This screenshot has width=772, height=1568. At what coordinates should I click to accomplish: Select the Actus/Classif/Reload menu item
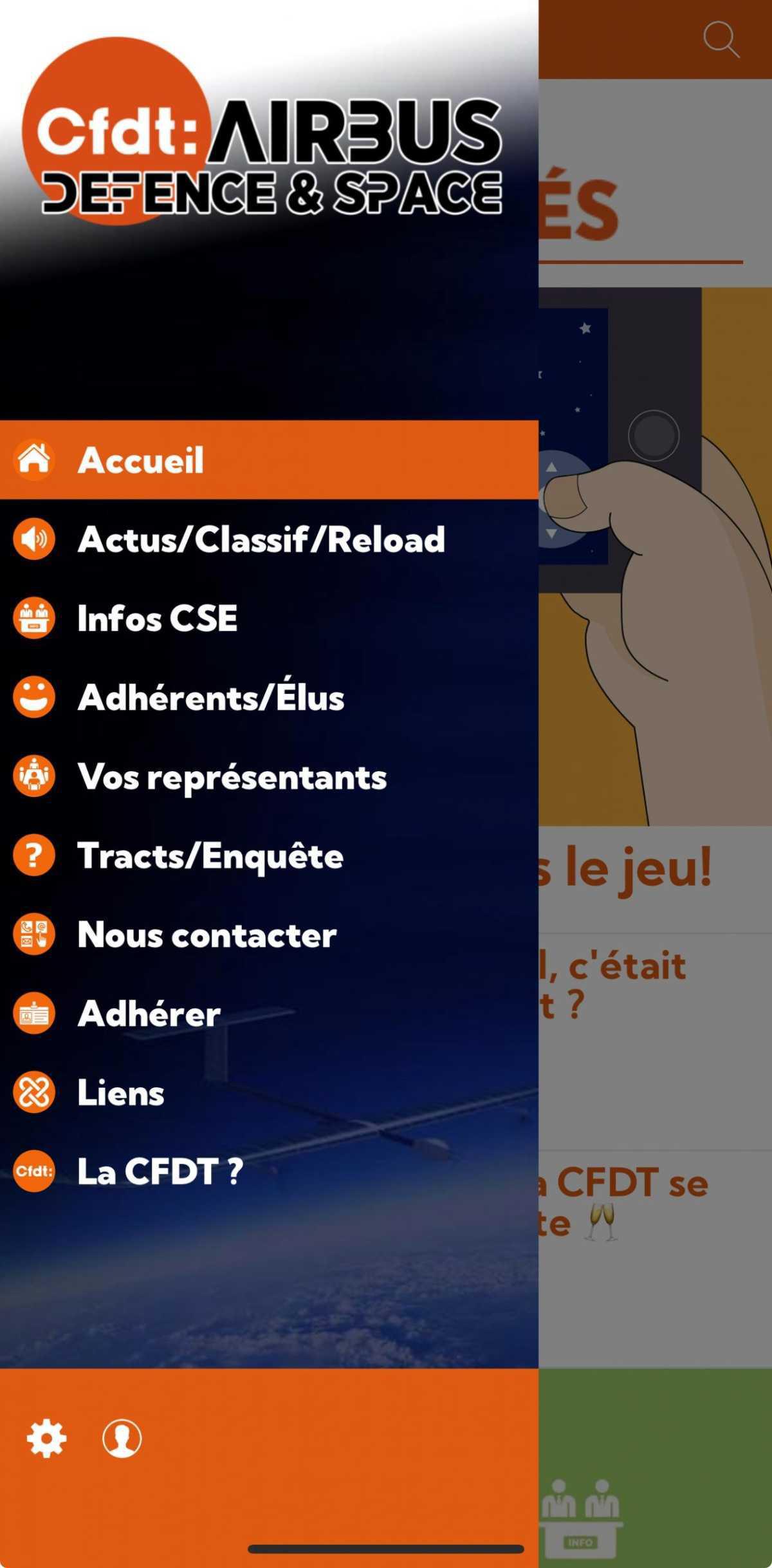click(x=261, y=539)
